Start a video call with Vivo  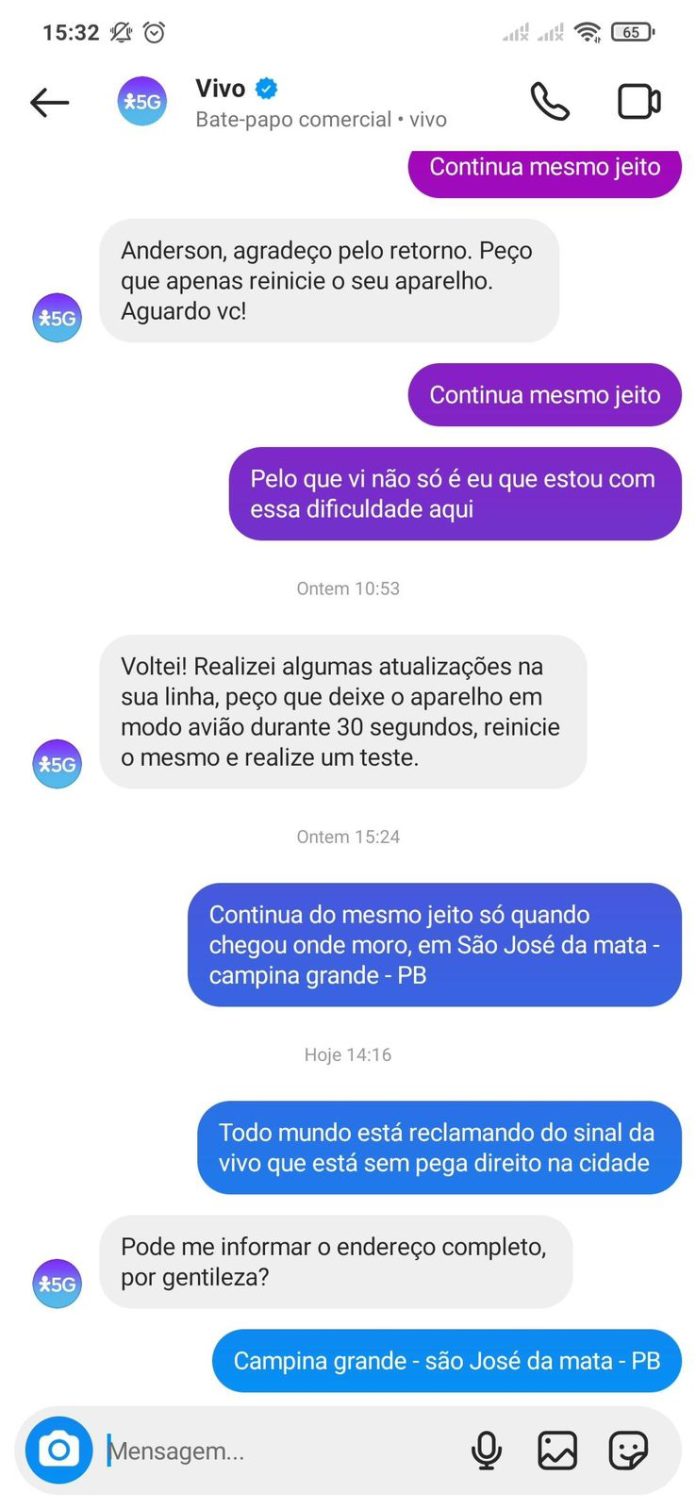pos(639,102)
